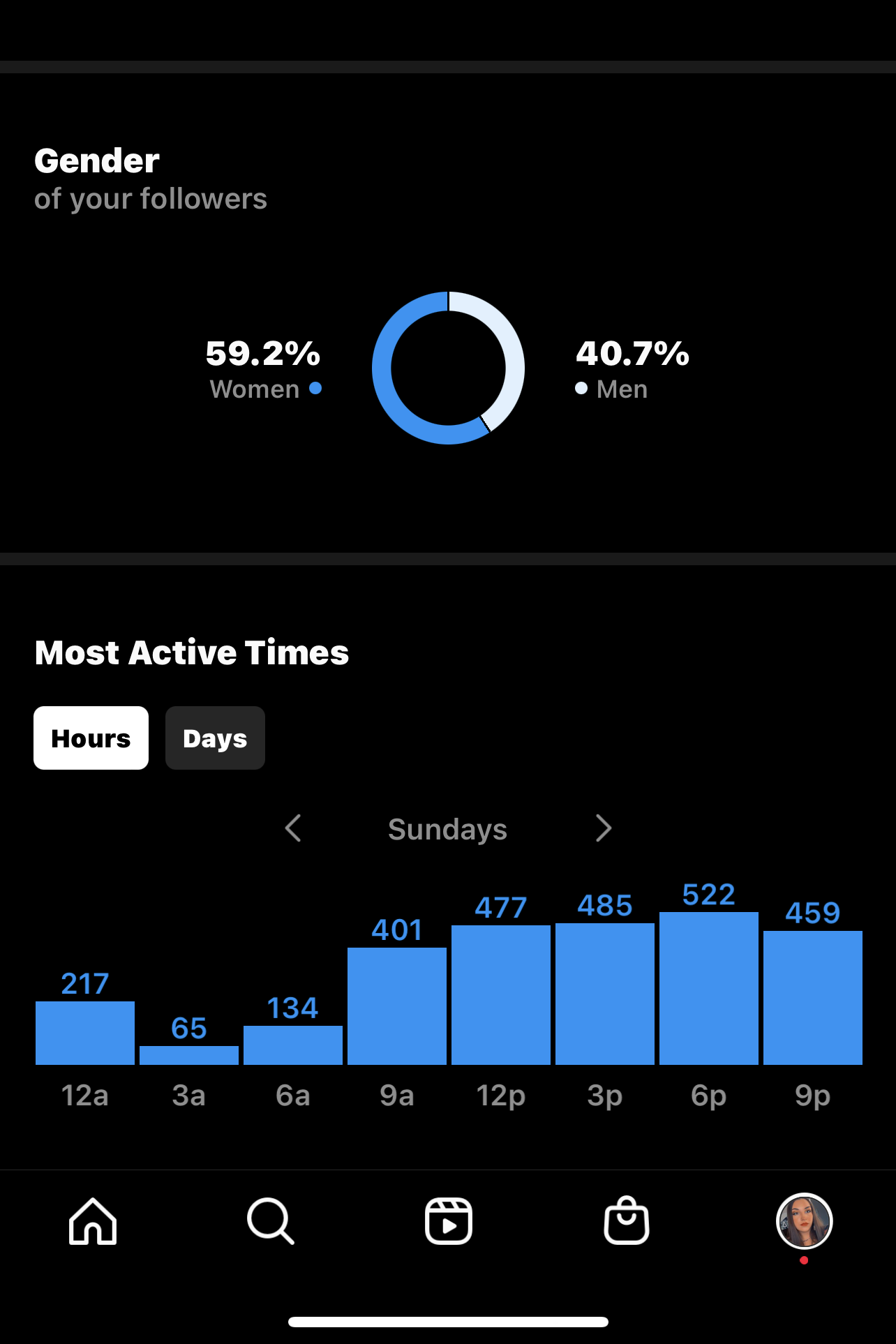896x1344 pixels.
Task: Open the Reels tab
Action: pos(449,1221)
